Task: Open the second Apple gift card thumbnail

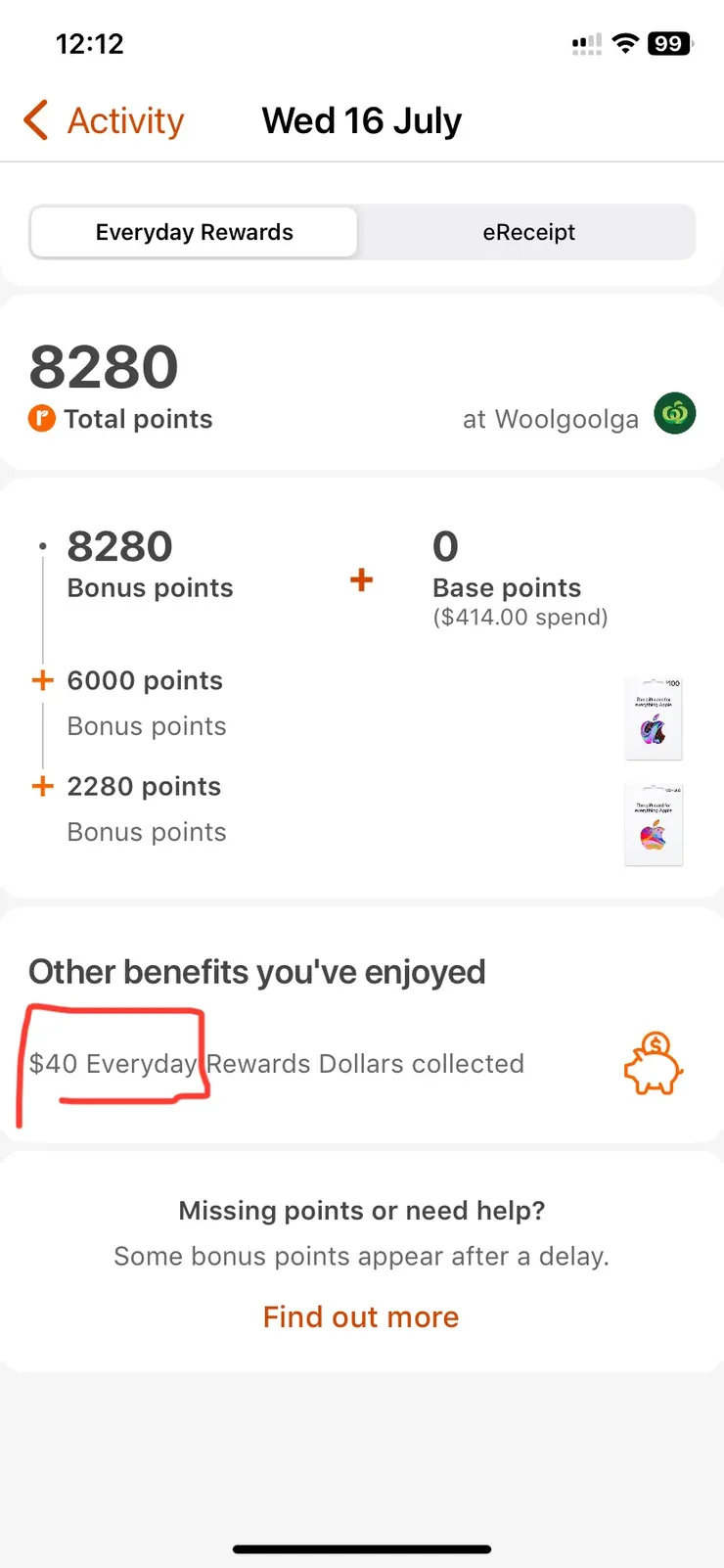Action: tap(654, 824)
